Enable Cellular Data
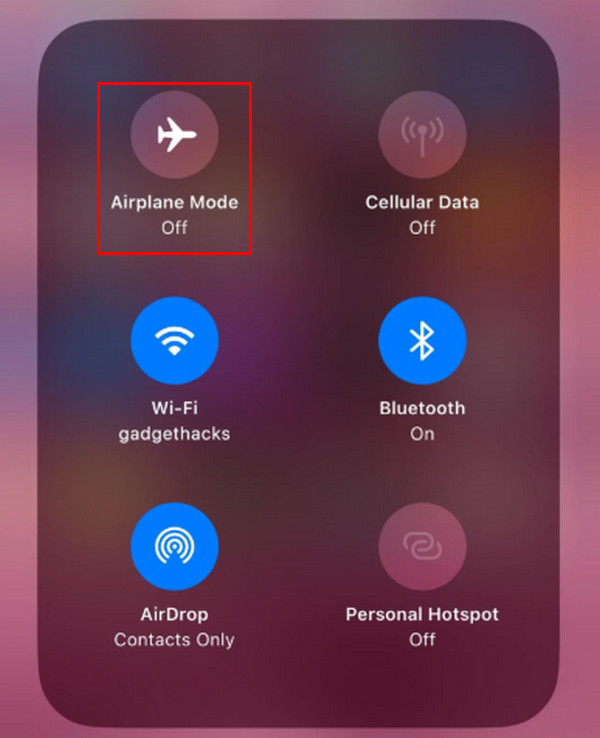This screenshot has width=600, height=738. tap(421, 135)
